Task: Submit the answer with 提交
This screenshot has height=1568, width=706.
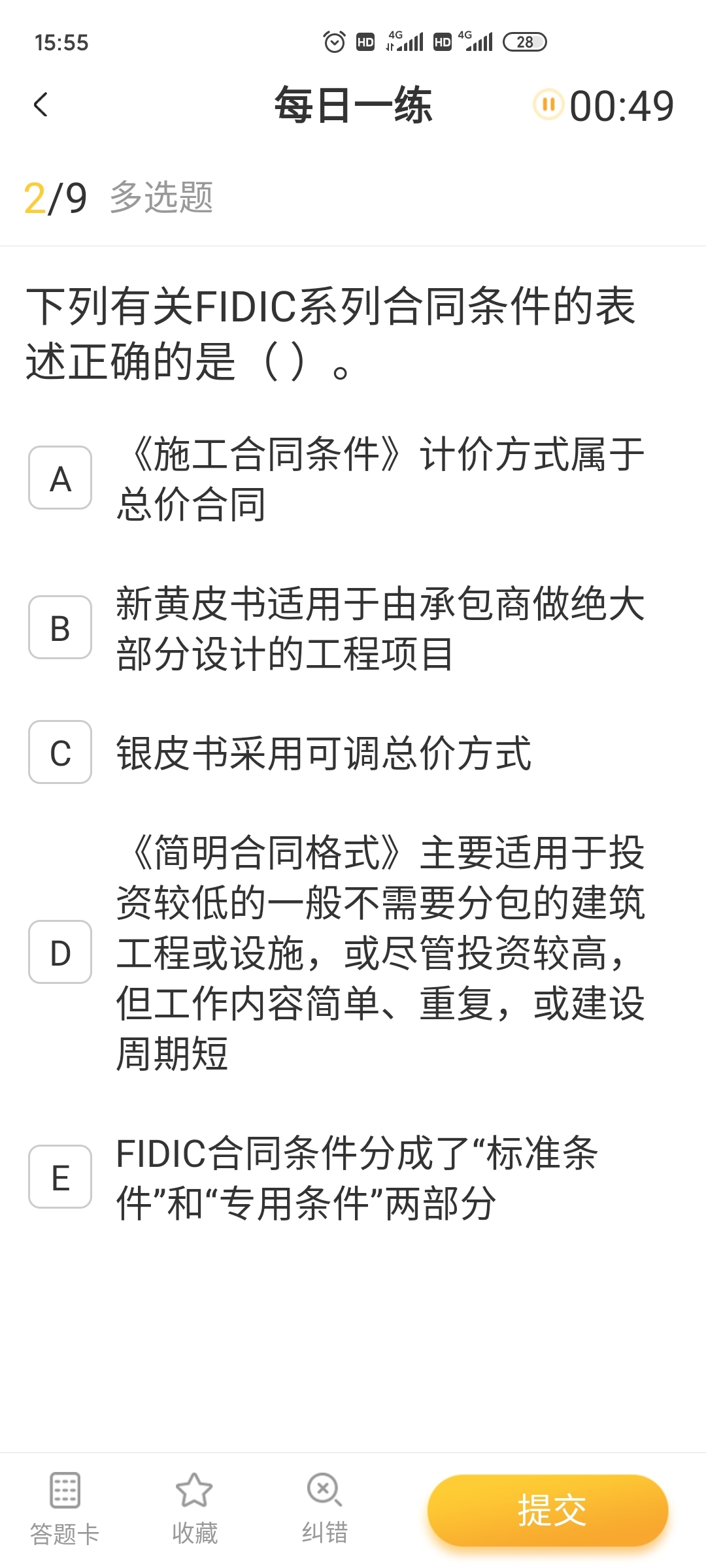Action: [548, 1510]
